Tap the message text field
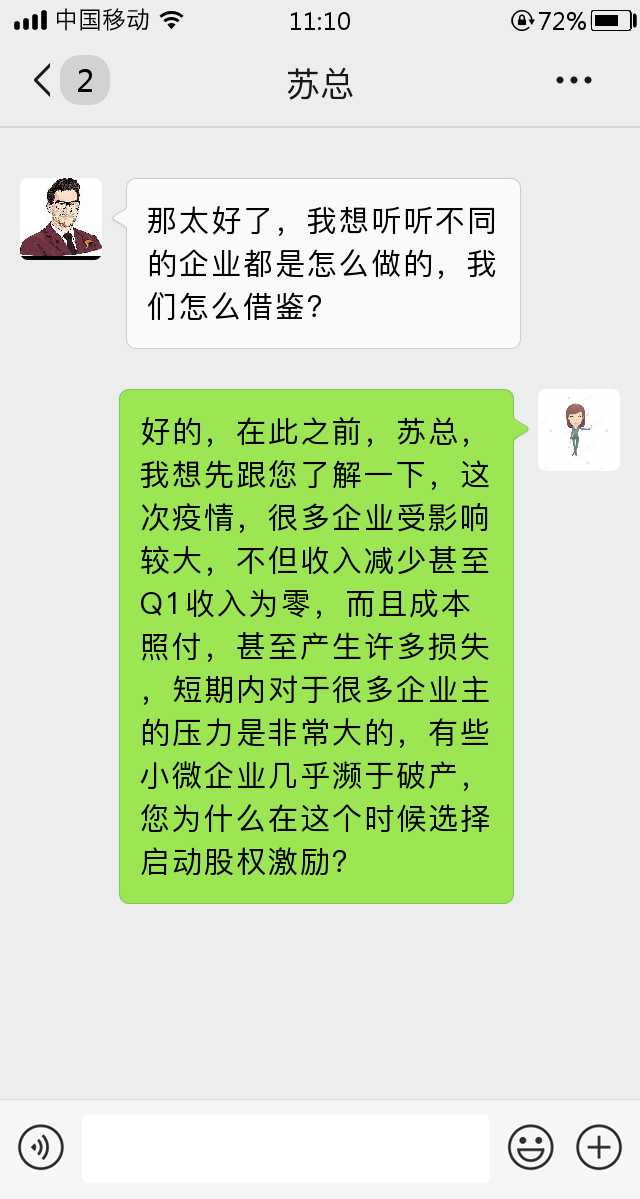The image size is (640, 1199). click(x=286, y=1148)
